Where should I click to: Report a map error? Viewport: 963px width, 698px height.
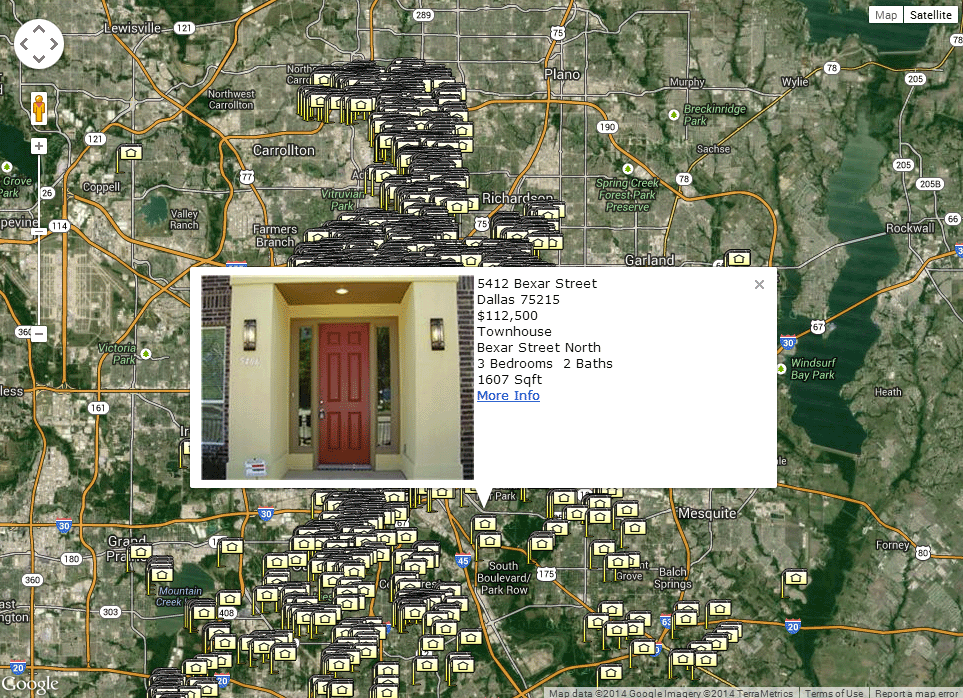pos(917,693)
